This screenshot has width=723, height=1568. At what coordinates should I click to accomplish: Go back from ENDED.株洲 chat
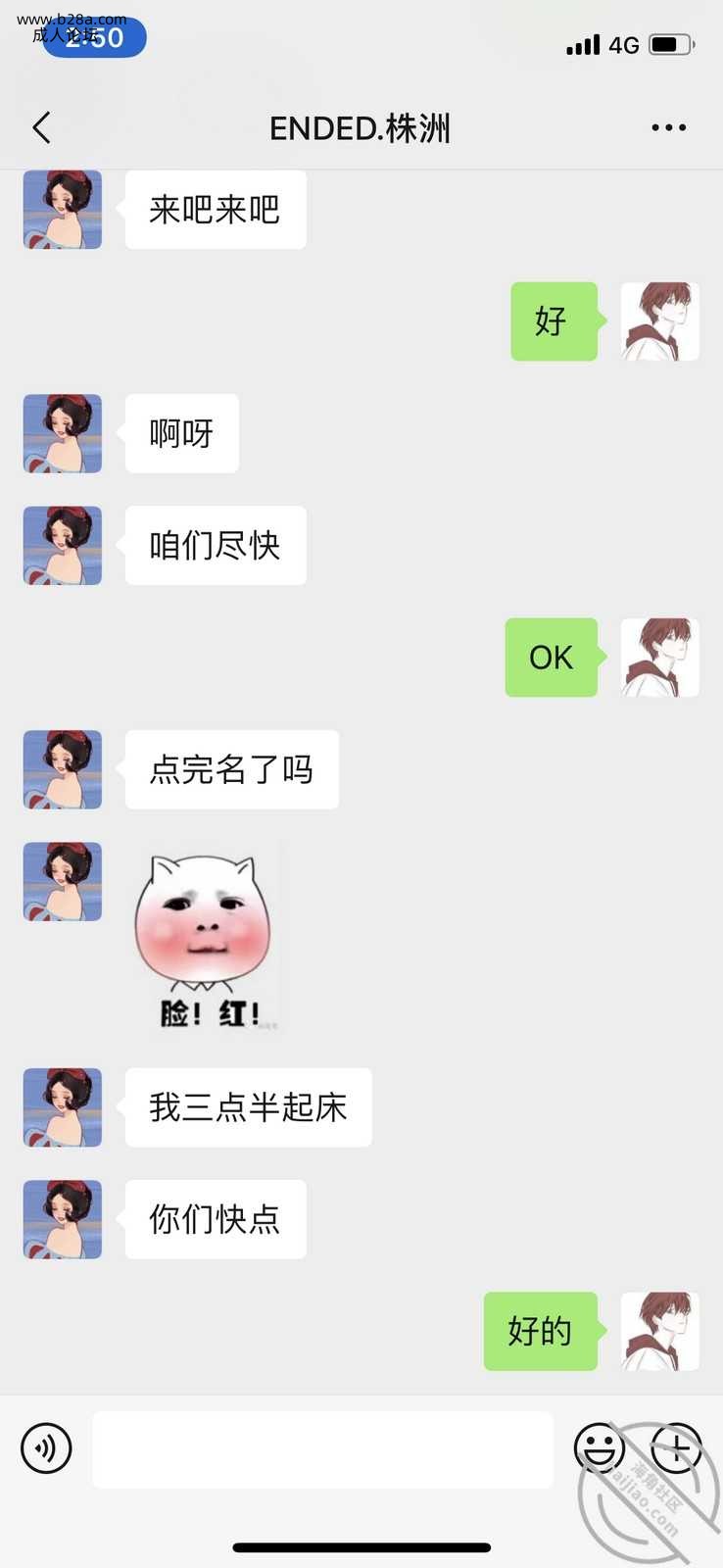41,127
